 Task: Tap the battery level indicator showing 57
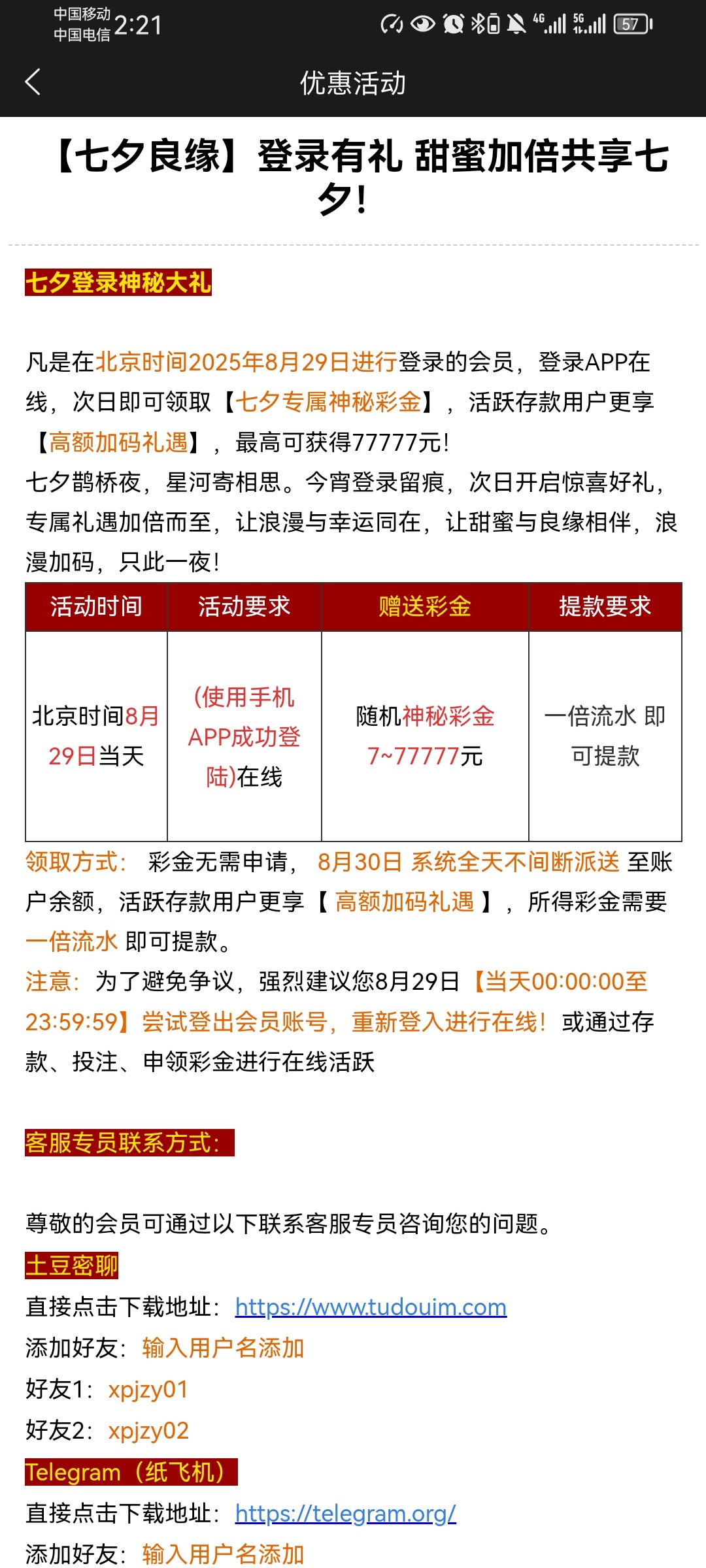coord(631,24)
